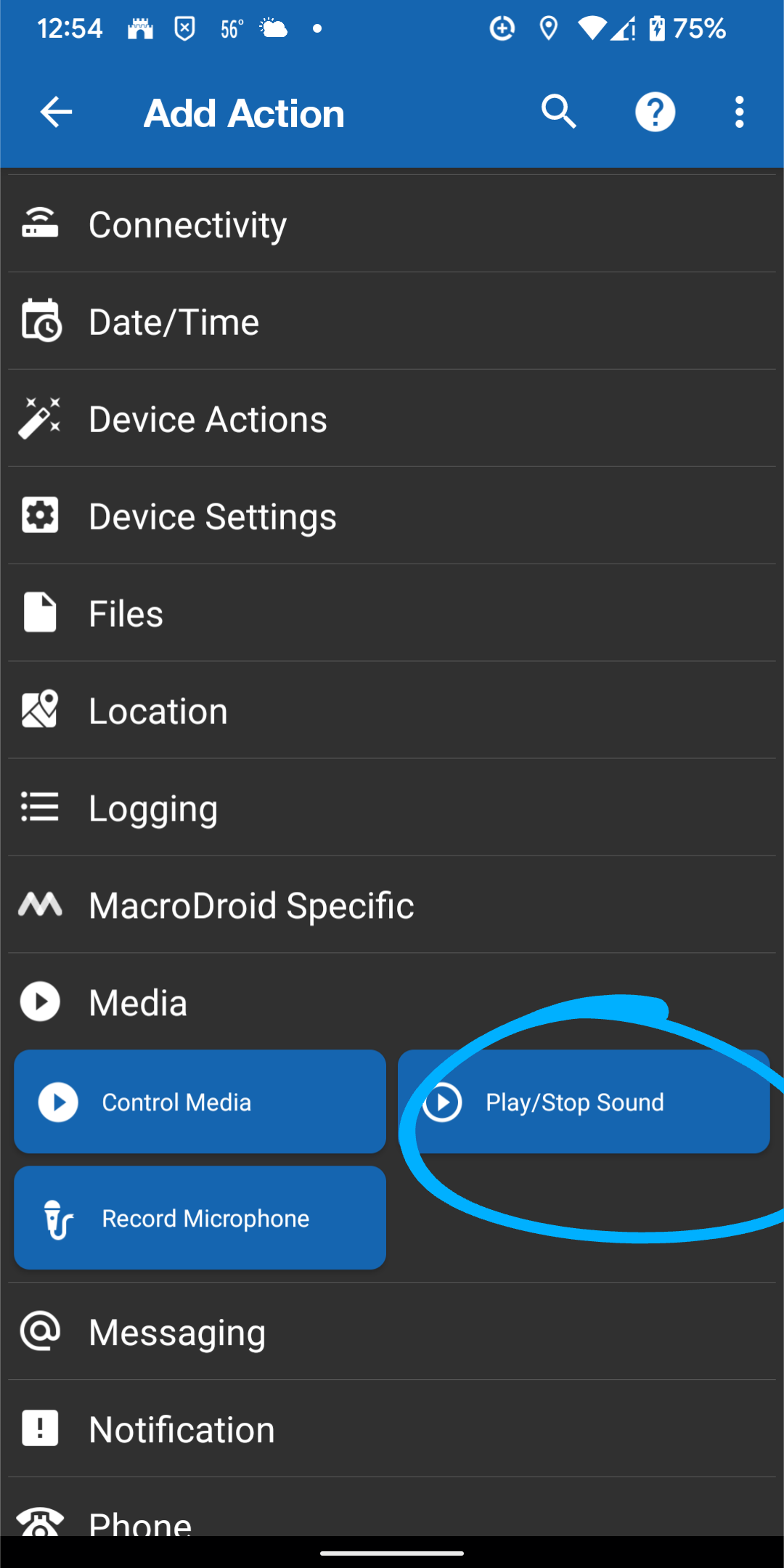Search for an action

point(558,113)
